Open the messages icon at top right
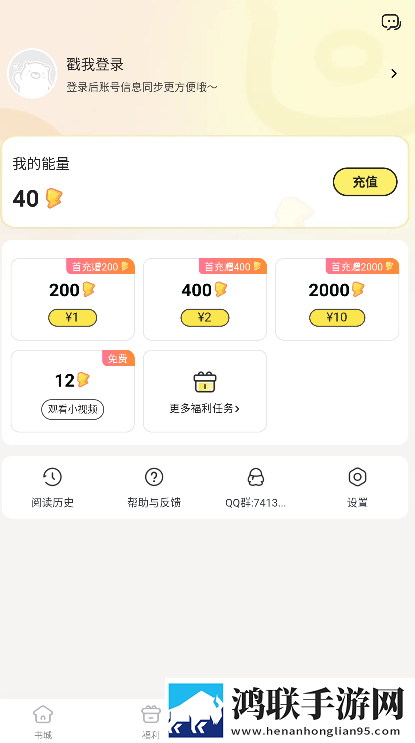The width and height of the screenshot is (415, 743). click(x=391, y=22)
